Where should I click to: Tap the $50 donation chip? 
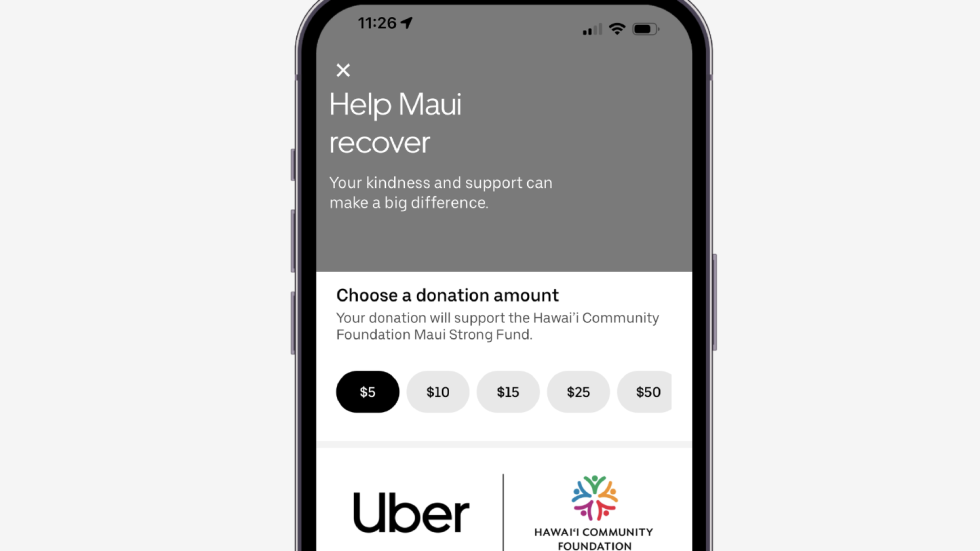click(x=646, y=392)
